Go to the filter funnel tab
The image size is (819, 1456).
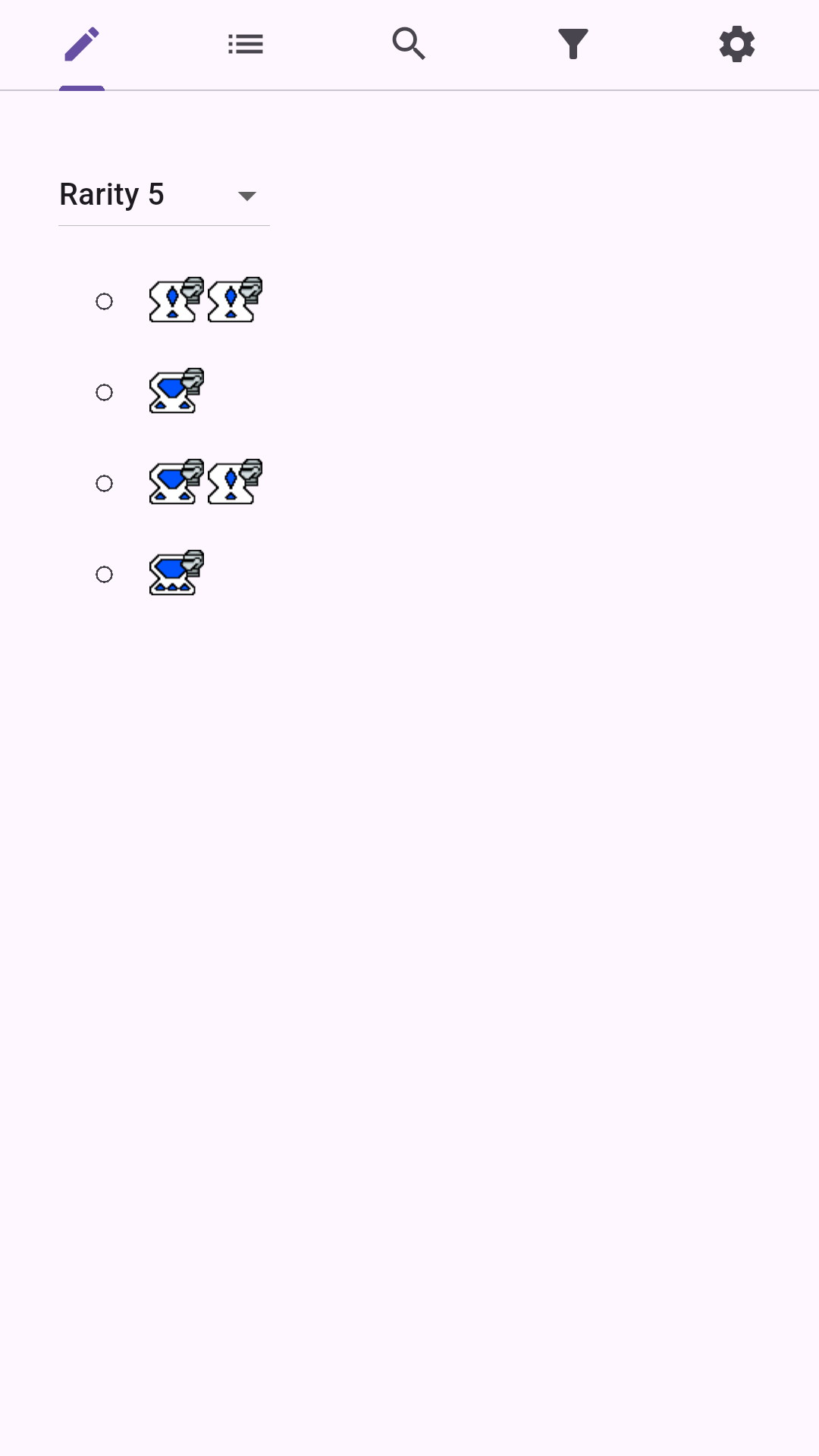click(x=573, y=44)
